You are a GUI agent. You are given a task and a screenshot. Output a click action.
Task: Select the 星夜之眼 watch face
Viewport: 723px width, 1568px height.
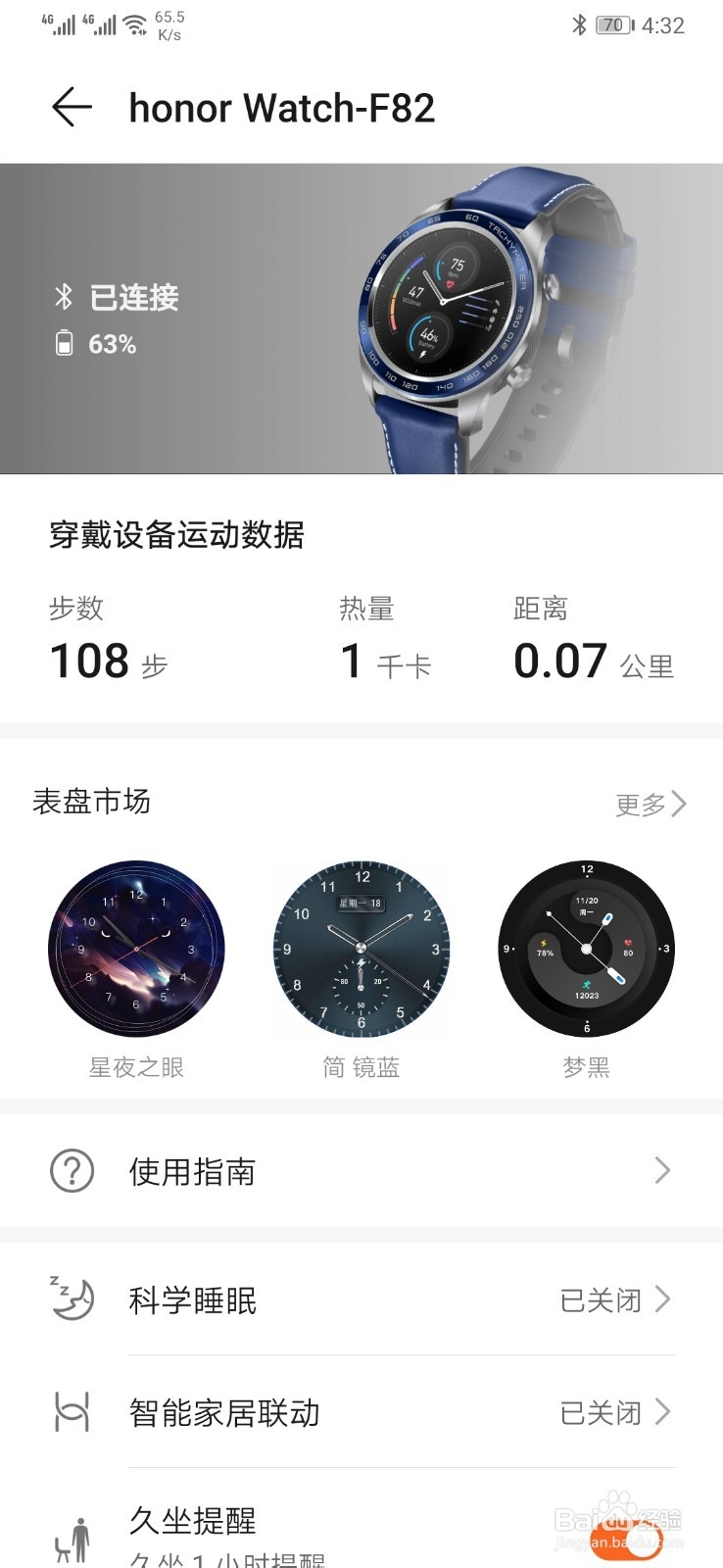(x=137, y=948)
